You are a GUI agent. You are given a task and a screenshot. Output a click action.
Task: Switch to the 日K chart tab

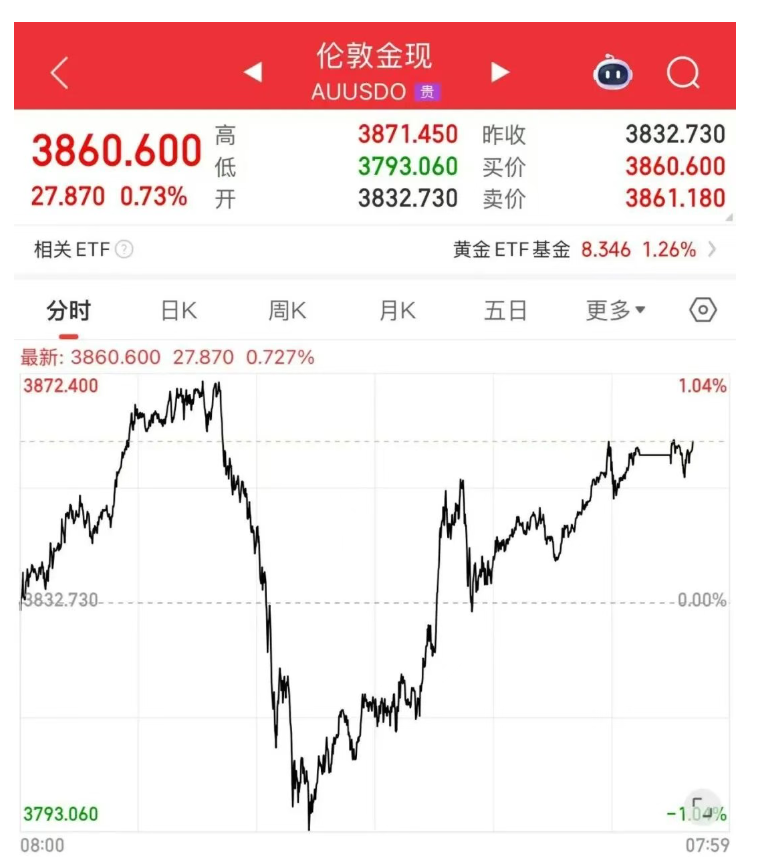pos(179,311)
